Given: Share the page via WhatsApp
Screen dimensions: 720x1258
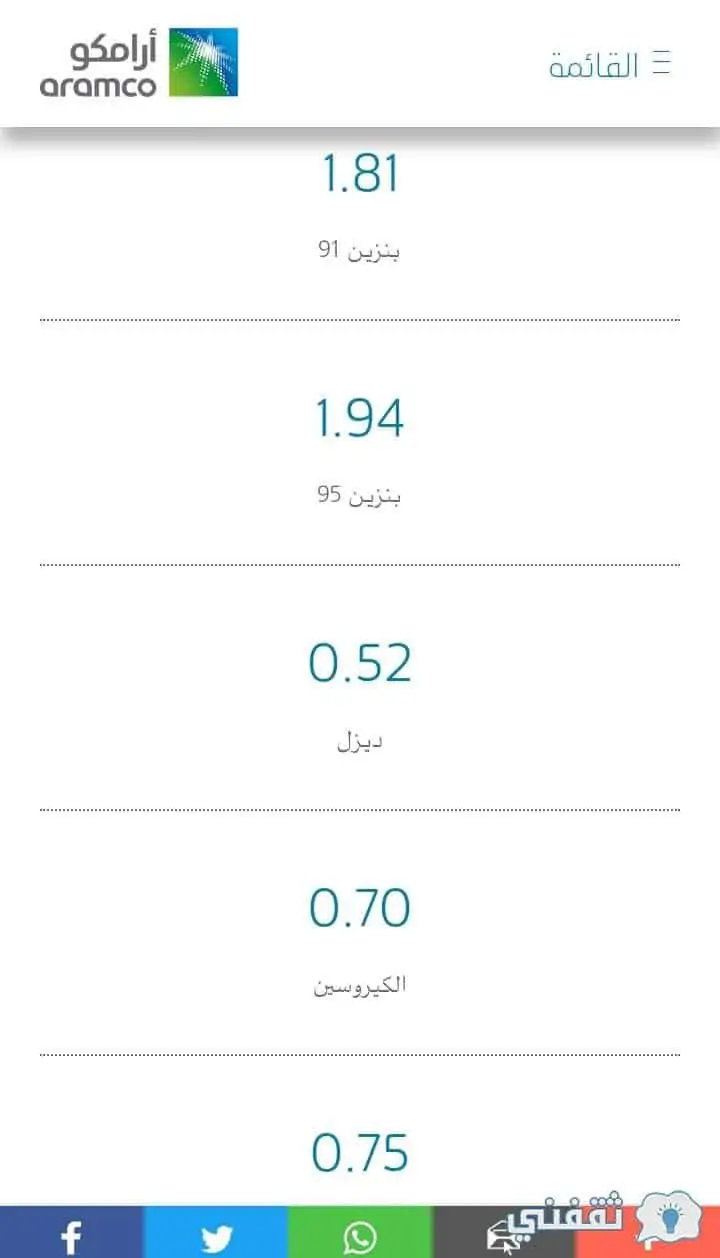Looking at the screenshot, I should (360, 1232).
